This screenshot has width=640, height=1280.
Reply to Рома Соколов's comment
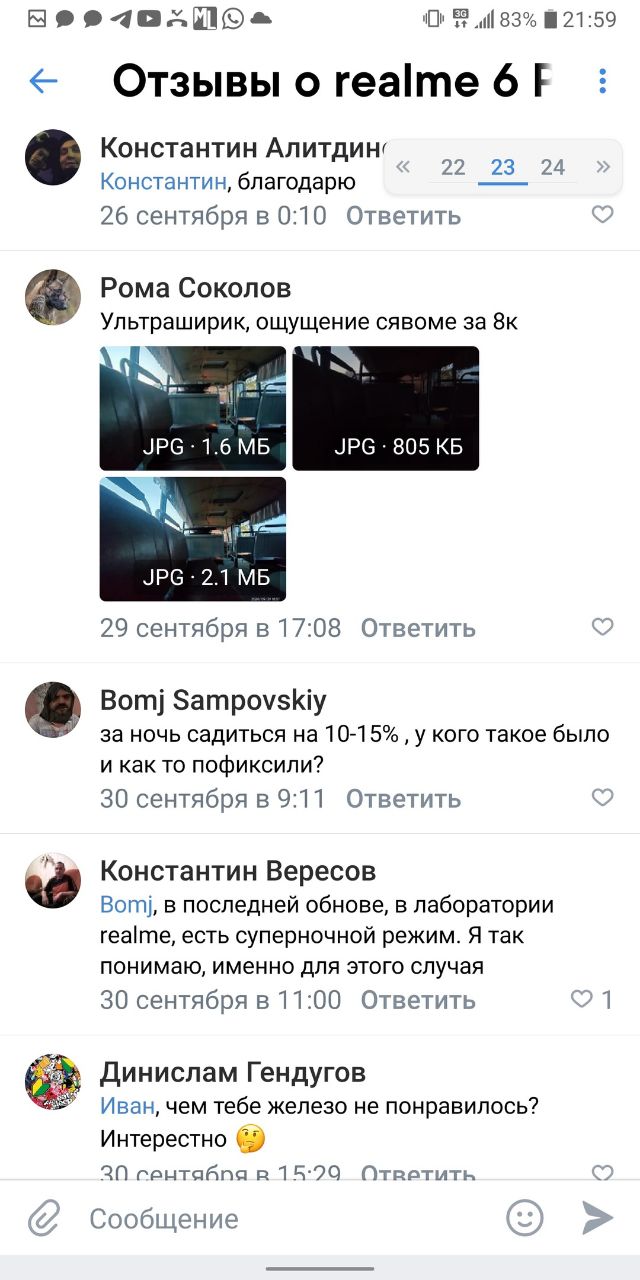click(x=418, y=628)
